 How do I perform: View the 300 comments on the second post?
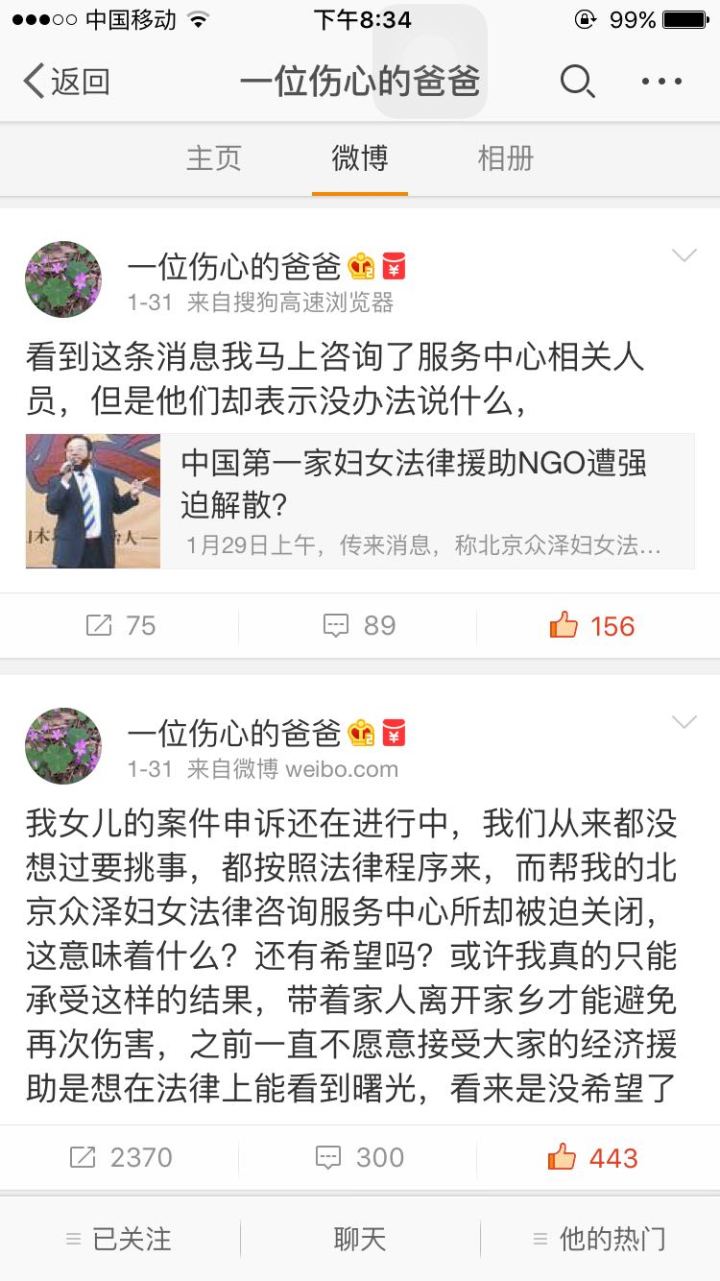(x=359, y=1158)
